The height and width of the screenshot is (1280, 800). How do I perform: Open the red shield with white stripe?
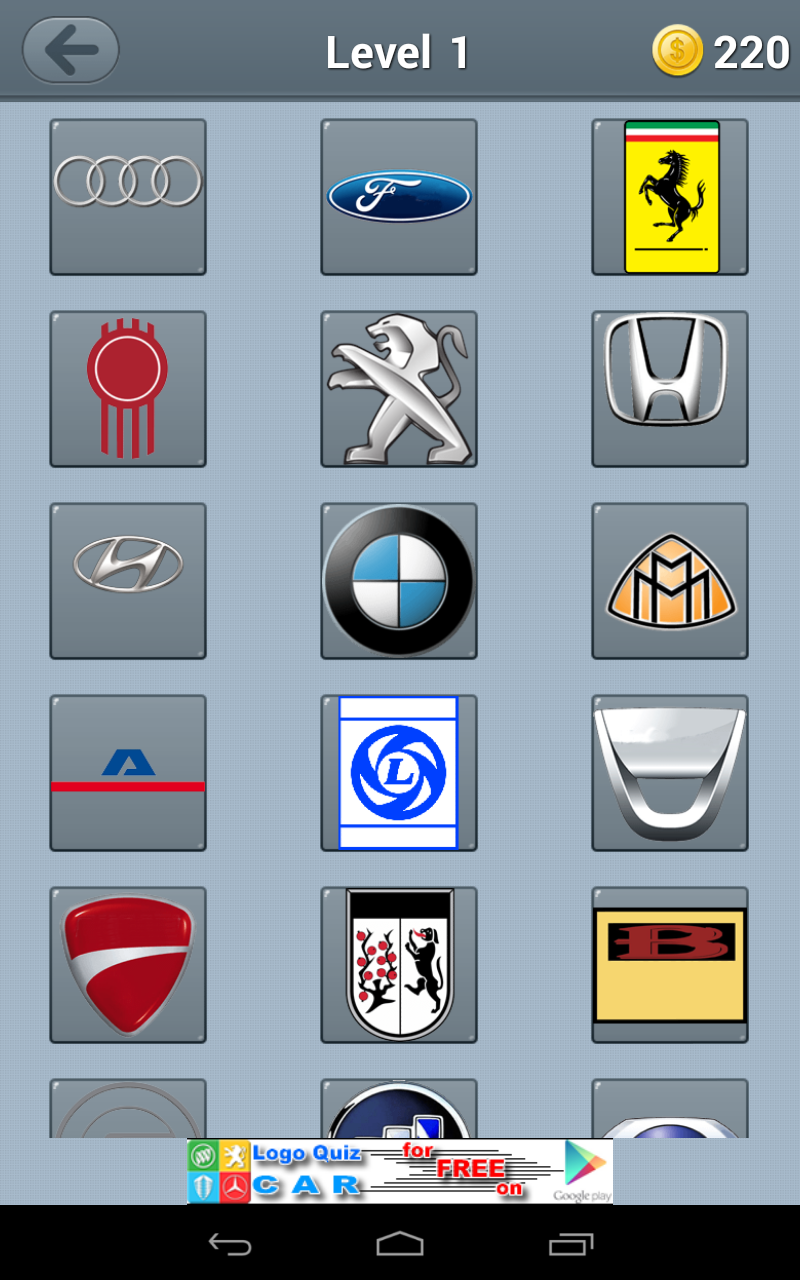pos(128,965)
